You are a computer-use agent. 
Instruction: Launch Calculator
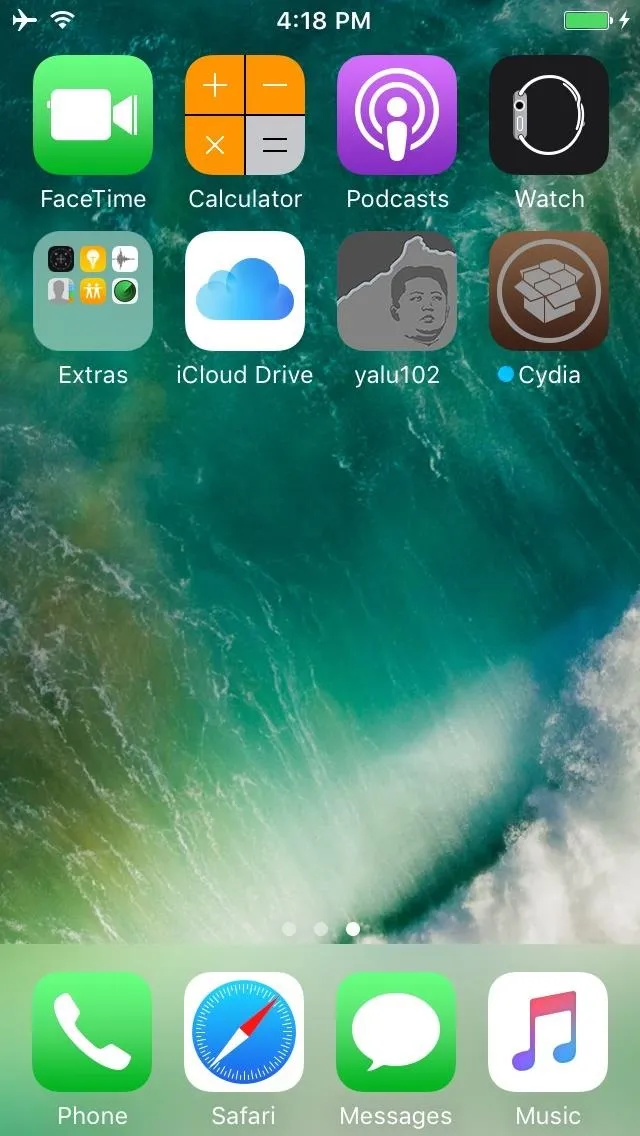click(x=245, y=115)
